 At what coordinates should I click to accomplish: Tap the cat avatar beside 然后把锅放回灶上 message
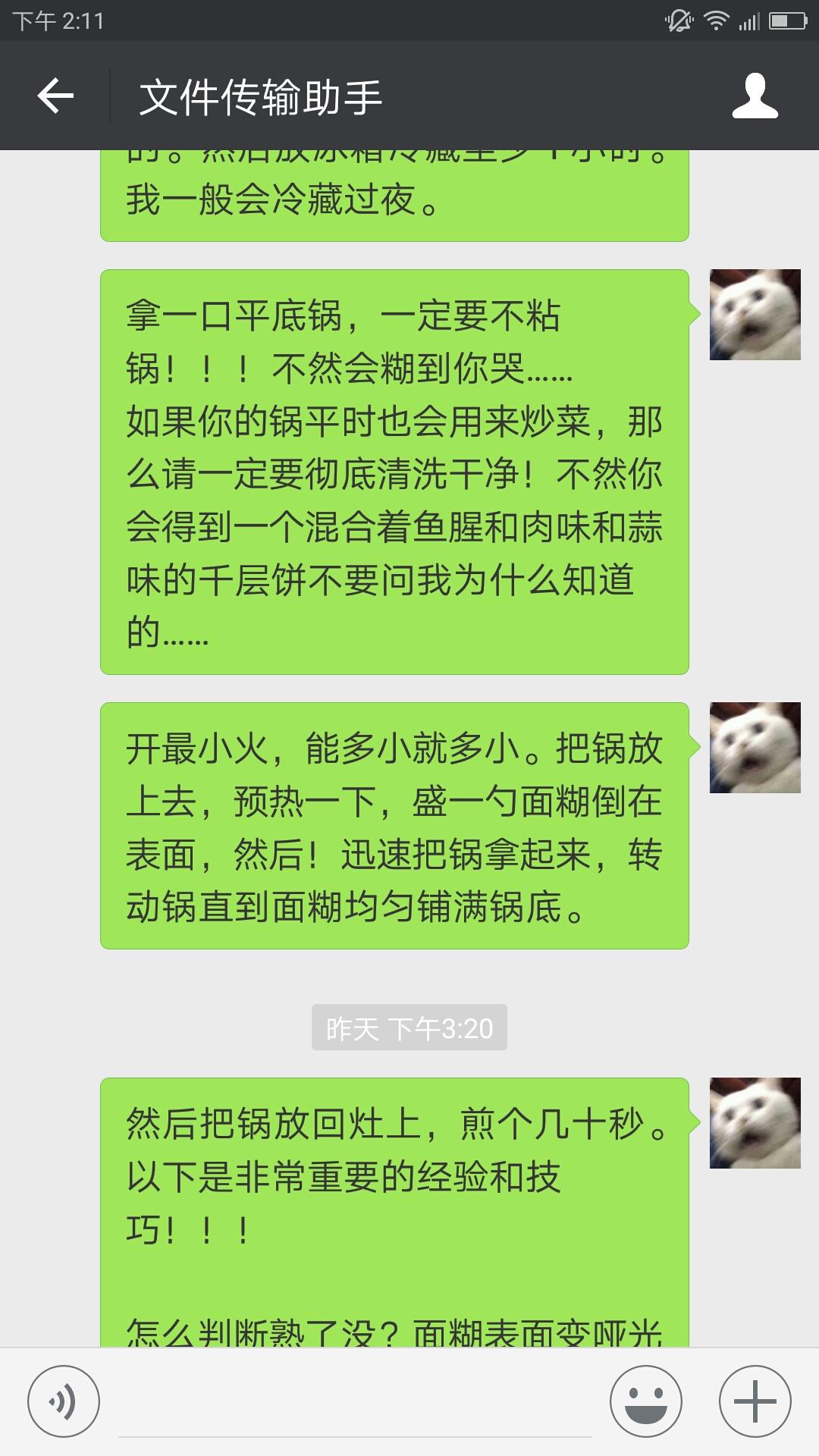click(x=755, y=1123)
